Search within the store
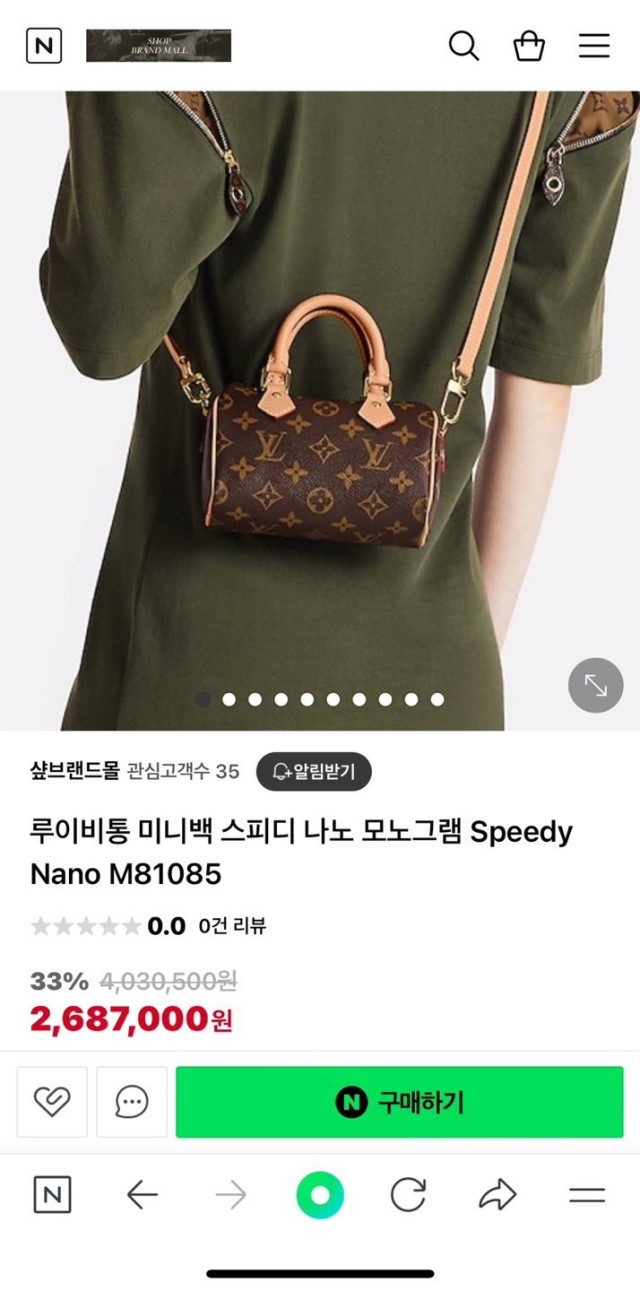 point(463,46)
